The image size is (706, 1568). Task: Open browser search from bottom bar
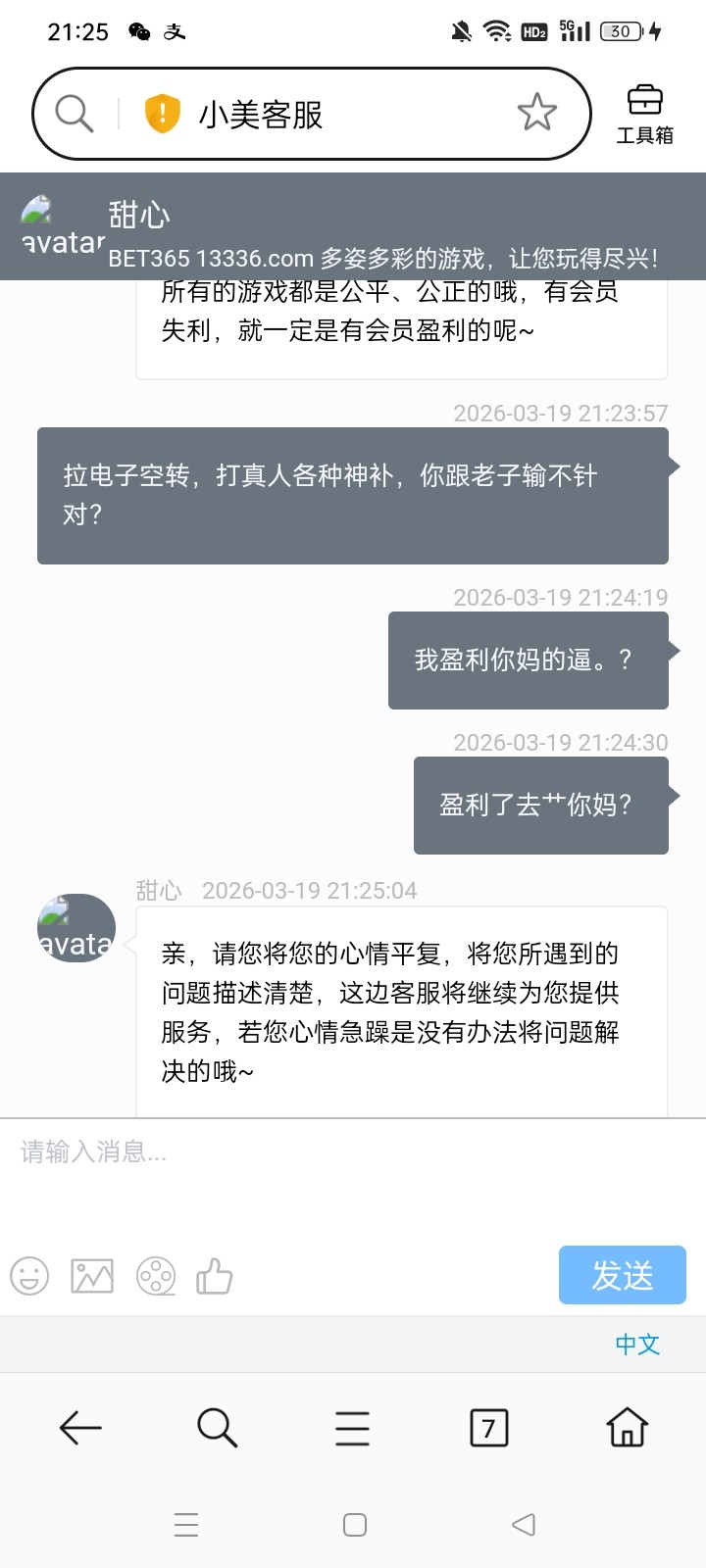(x=217, y=1428)
